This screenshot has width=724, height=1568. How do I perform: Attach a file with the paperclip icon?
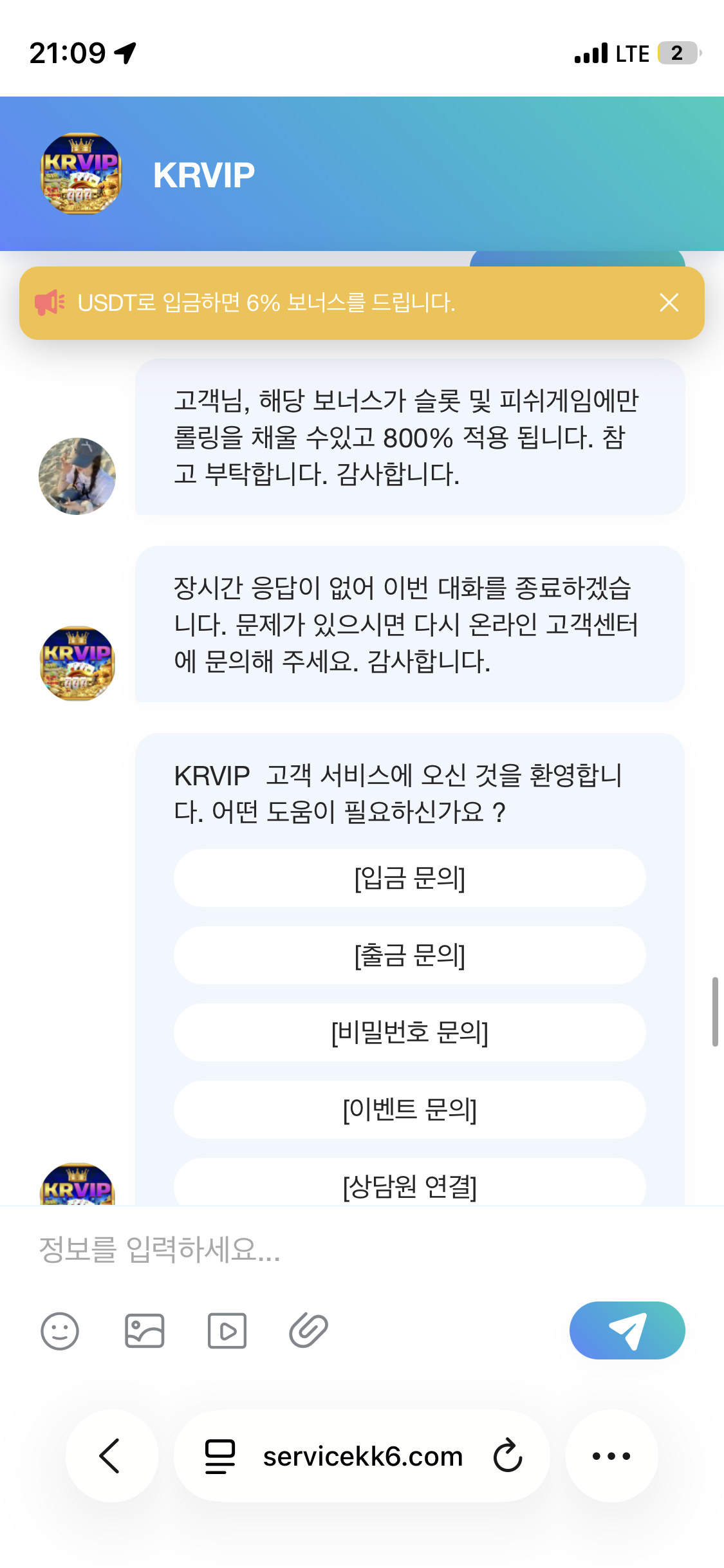(x=309, y=1330)
